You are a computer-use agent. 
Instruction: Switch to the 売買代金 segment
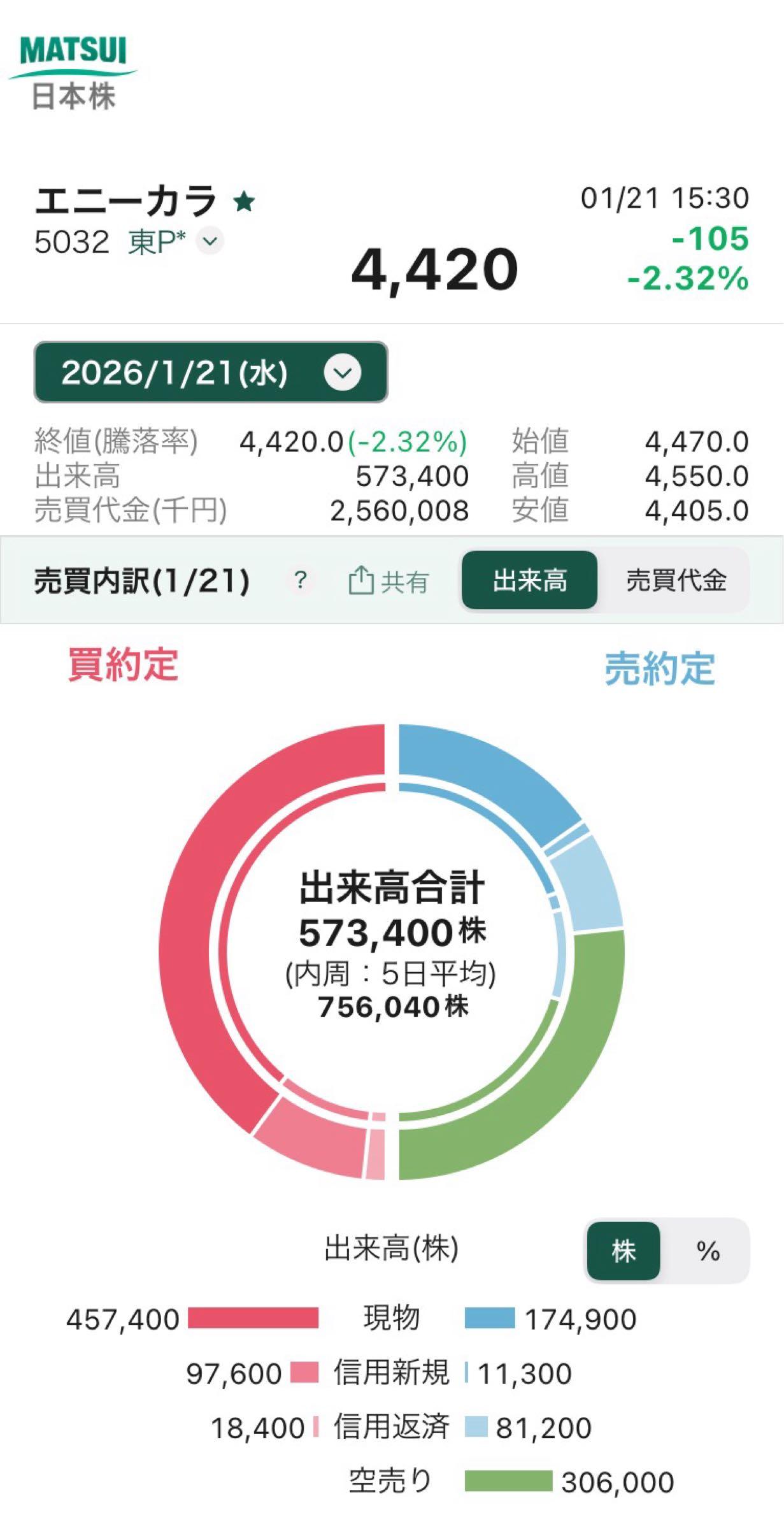(x=675, y=580)
